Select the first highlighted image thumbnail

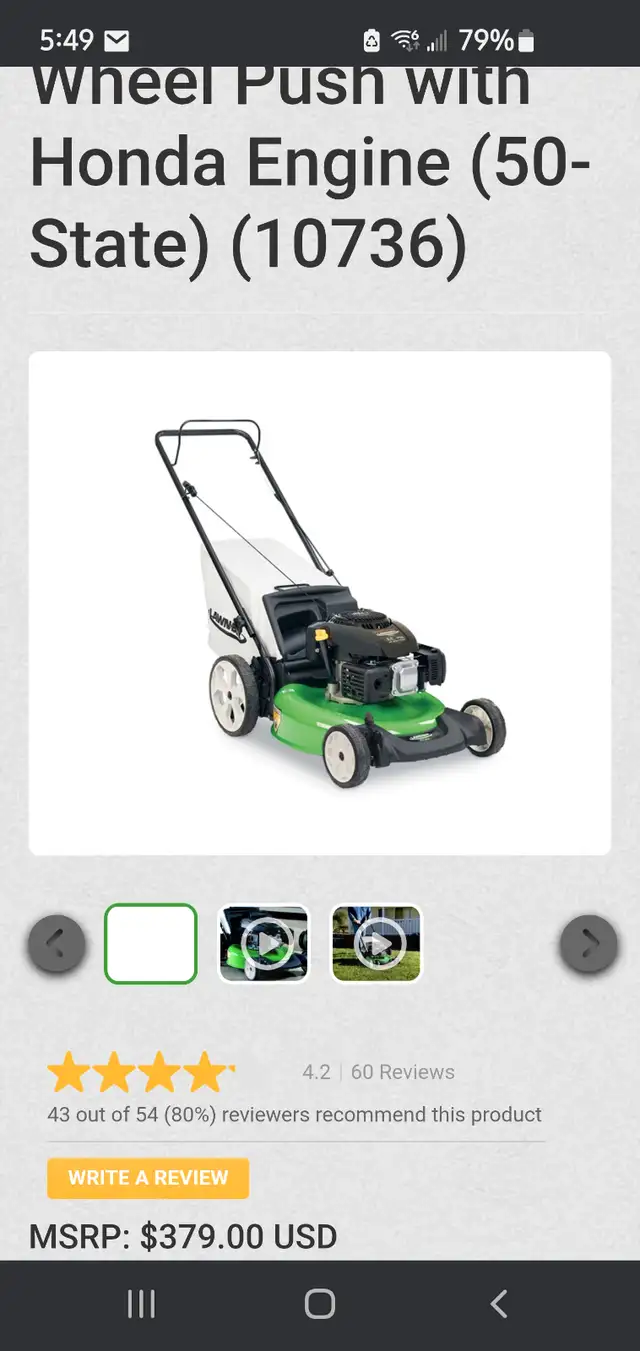tap(151, 943)
